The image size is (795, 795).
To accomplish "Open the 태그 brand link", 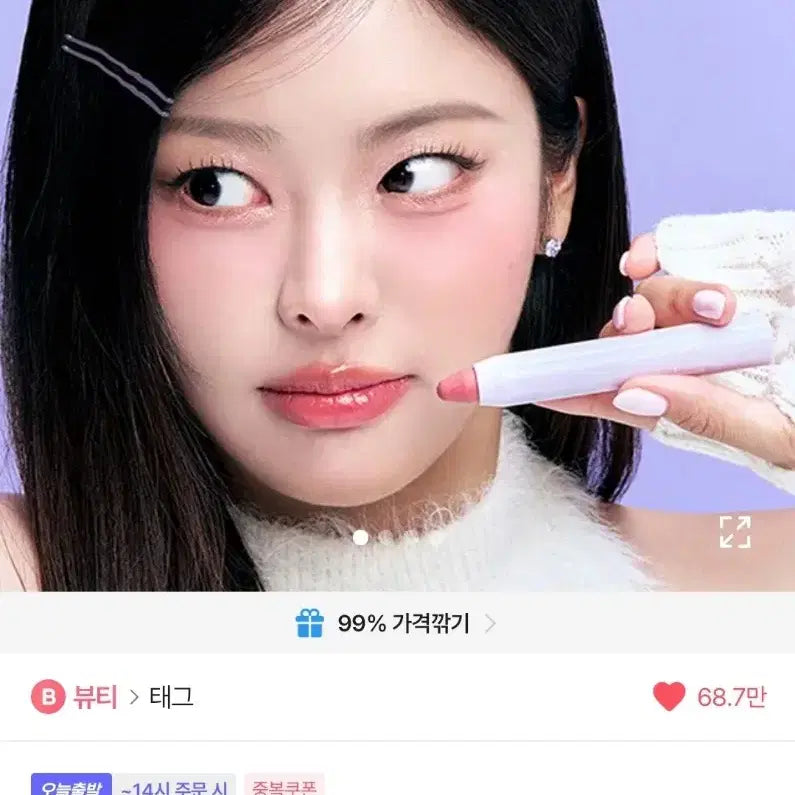I will pyautogui.click(x=172, y=697).
